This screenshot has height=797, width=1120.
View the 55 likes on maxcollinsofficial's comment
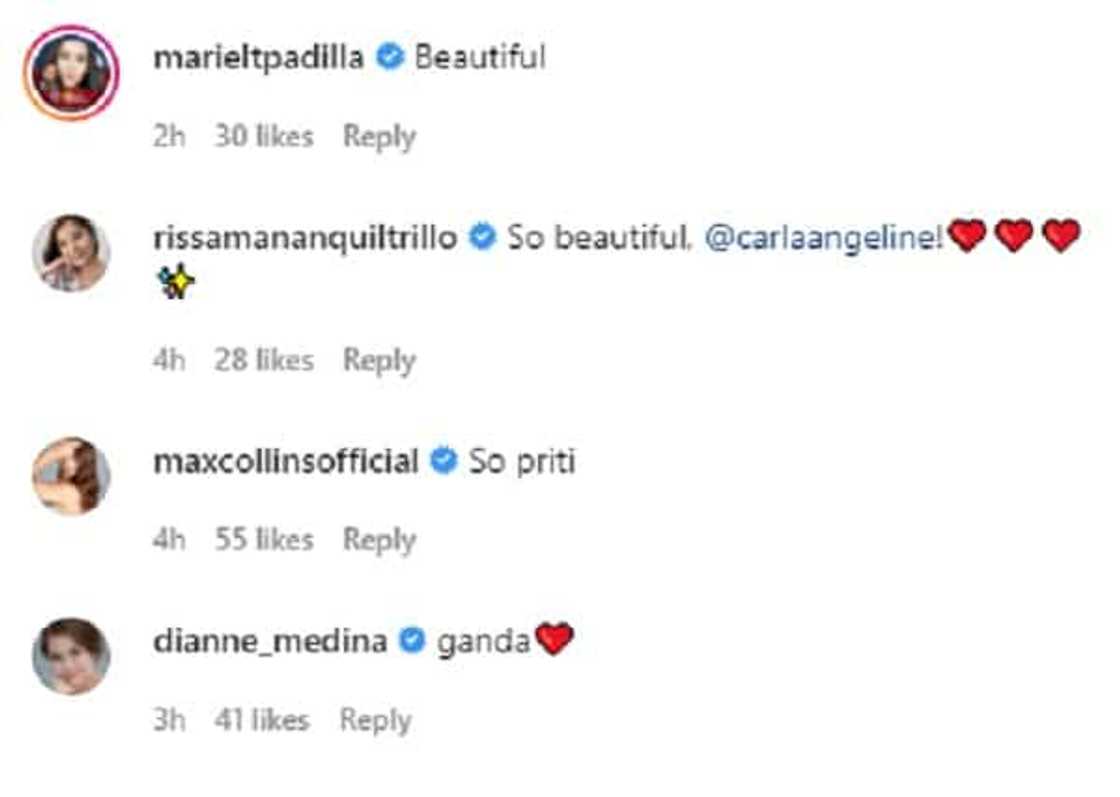264,540
